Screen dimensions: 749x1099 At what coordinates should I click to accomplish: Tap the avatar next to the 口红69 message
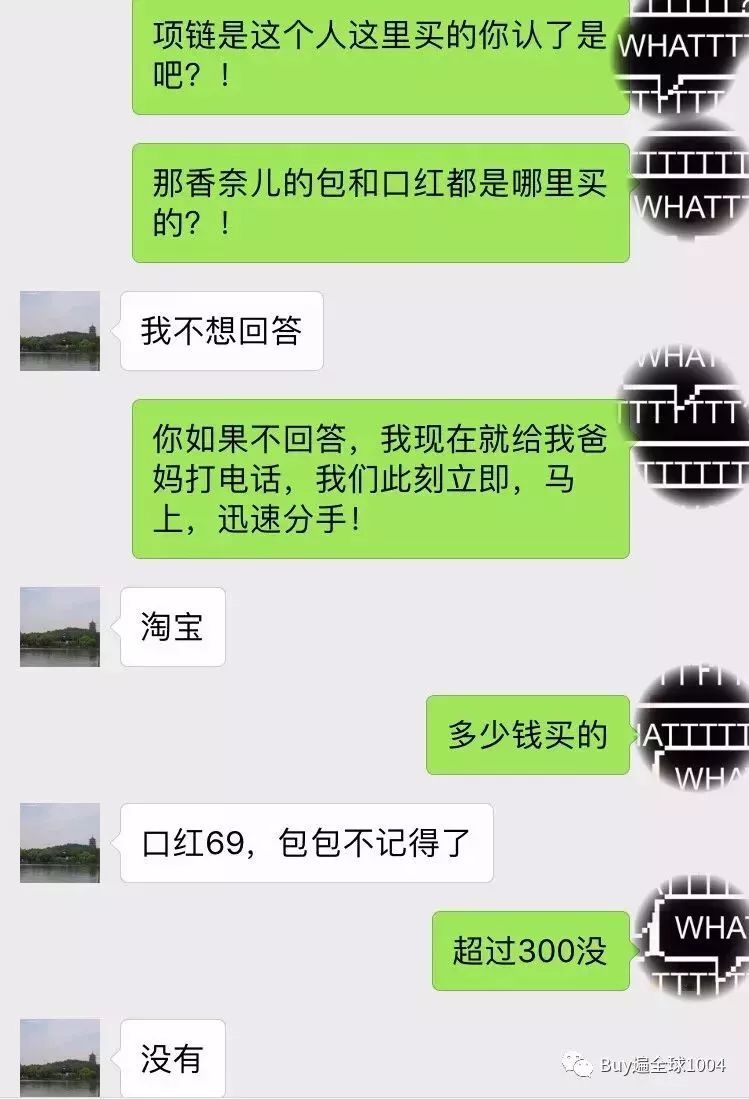pos(60,842)
